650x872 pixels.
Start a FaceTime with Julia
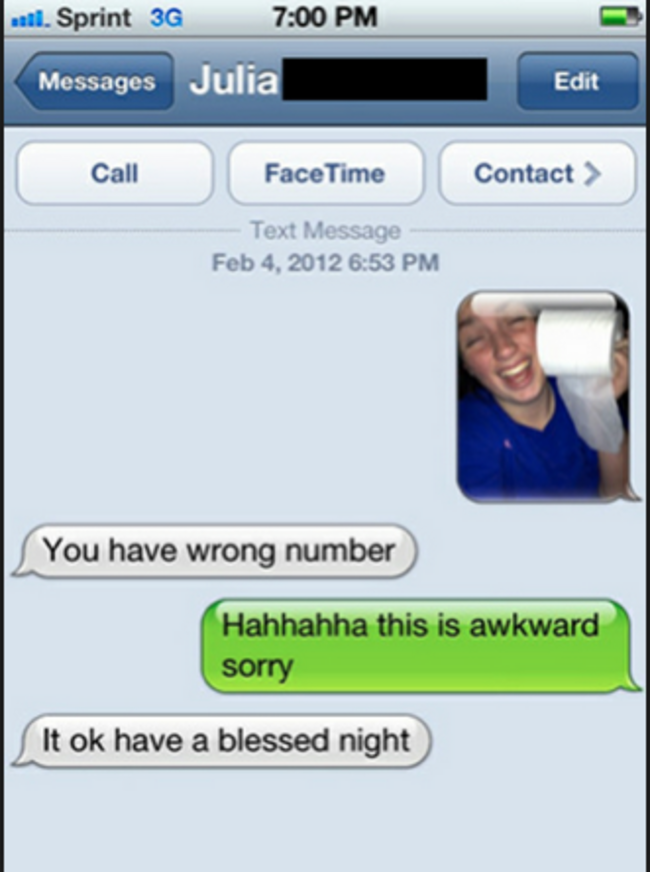pos(325,173)
